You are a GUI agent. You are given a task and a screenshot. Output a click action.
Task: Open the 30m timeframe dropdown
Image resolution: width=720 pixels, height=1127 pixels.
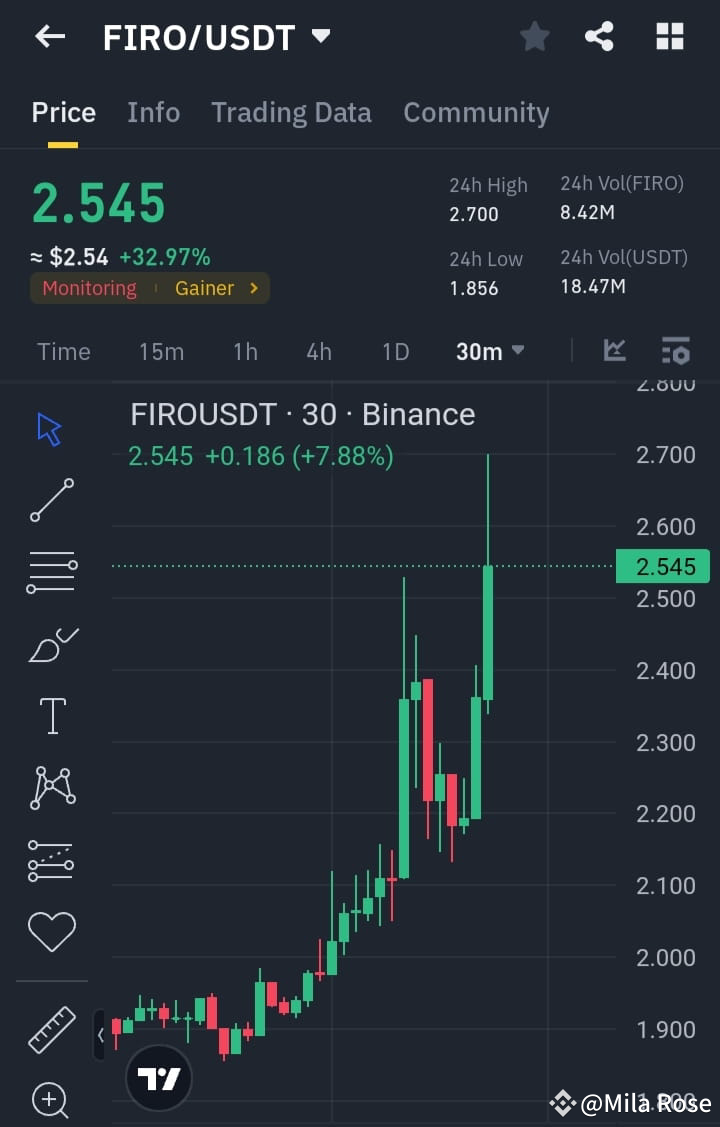(490, 351)
